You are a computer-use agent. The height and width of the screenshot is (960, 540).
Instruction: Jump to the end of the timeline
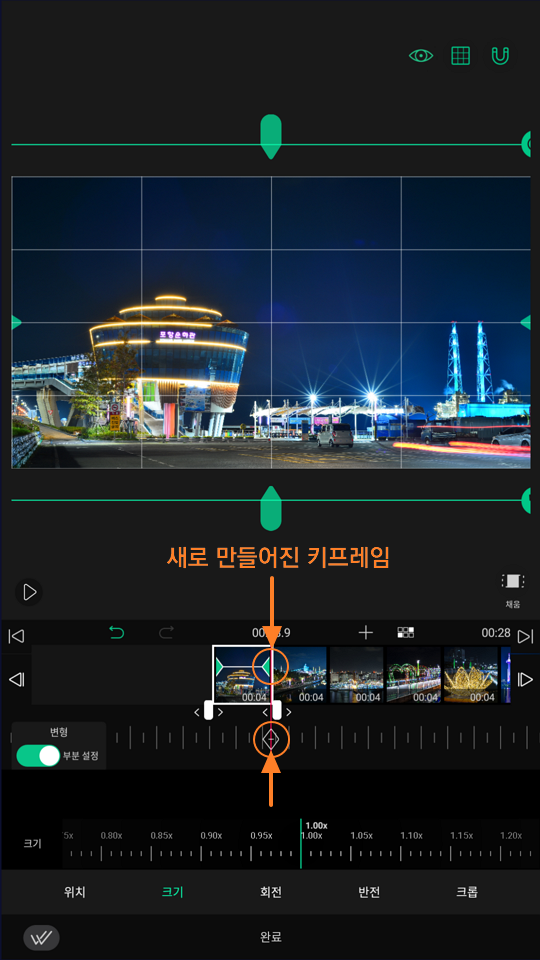(525, 637)
